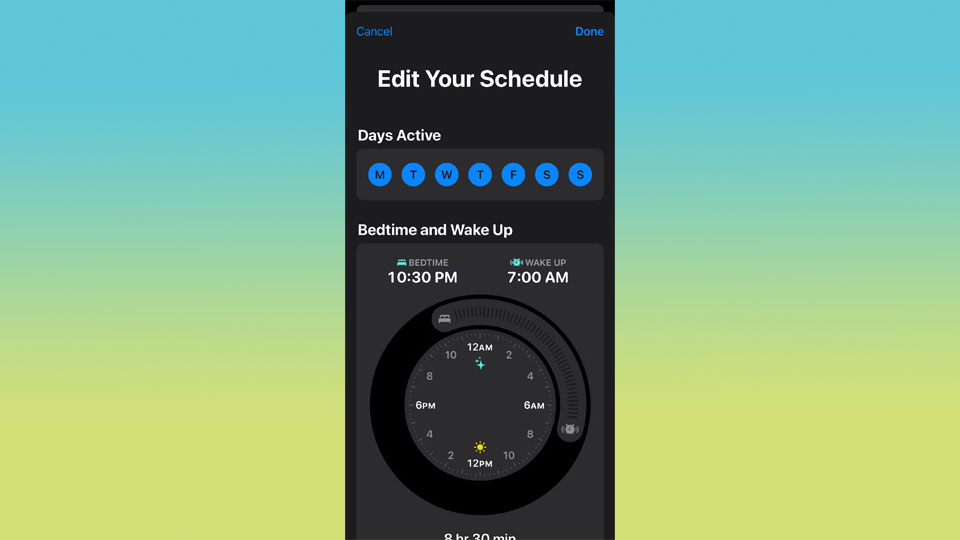Toggle the Wednesday day circle

point(446,175)
